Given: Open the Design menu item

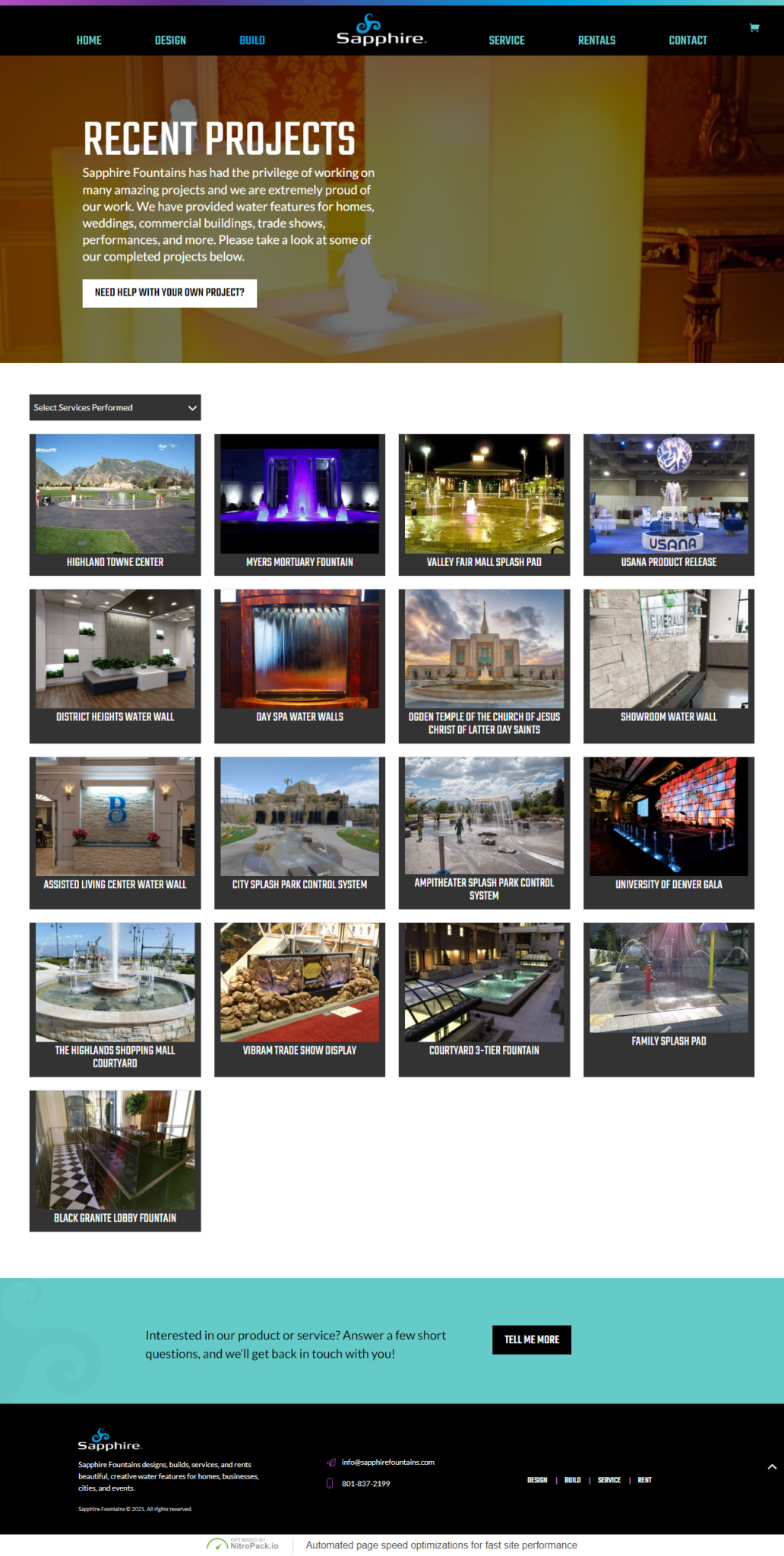Looking at the screenshot, I should [170, 40].
